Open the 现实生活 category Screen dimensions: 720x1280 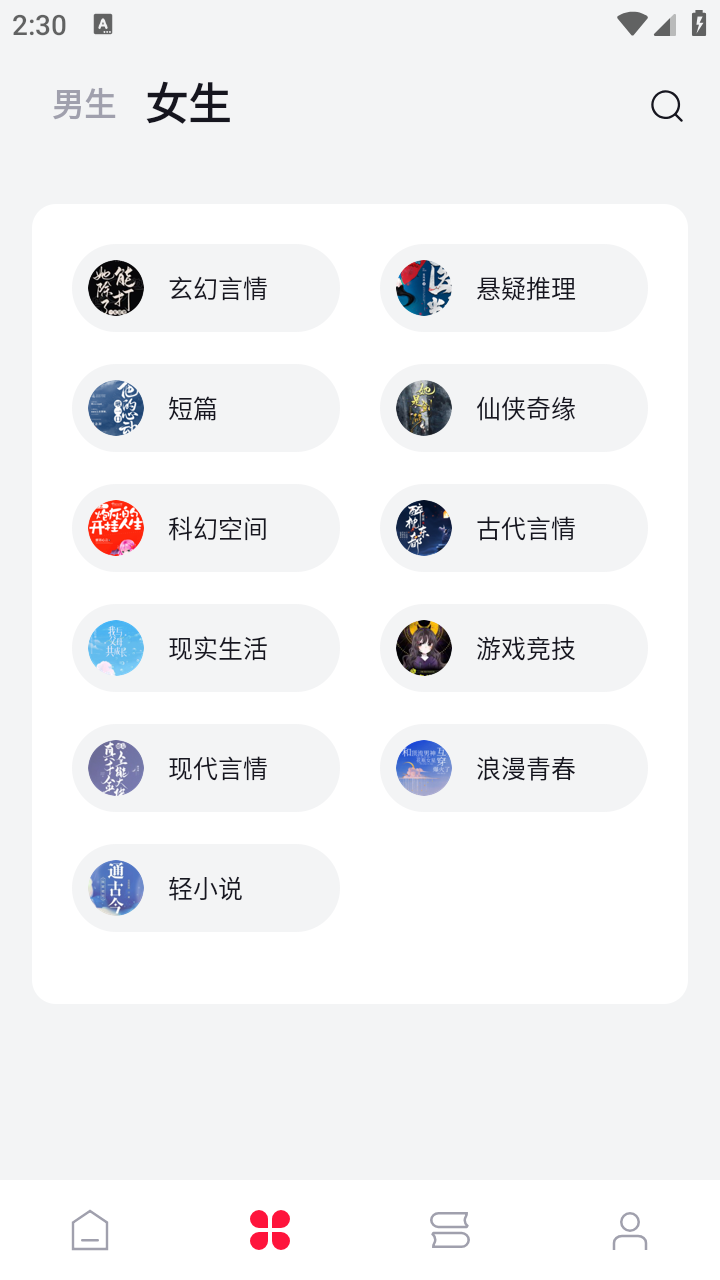click(x=206, y=648)
